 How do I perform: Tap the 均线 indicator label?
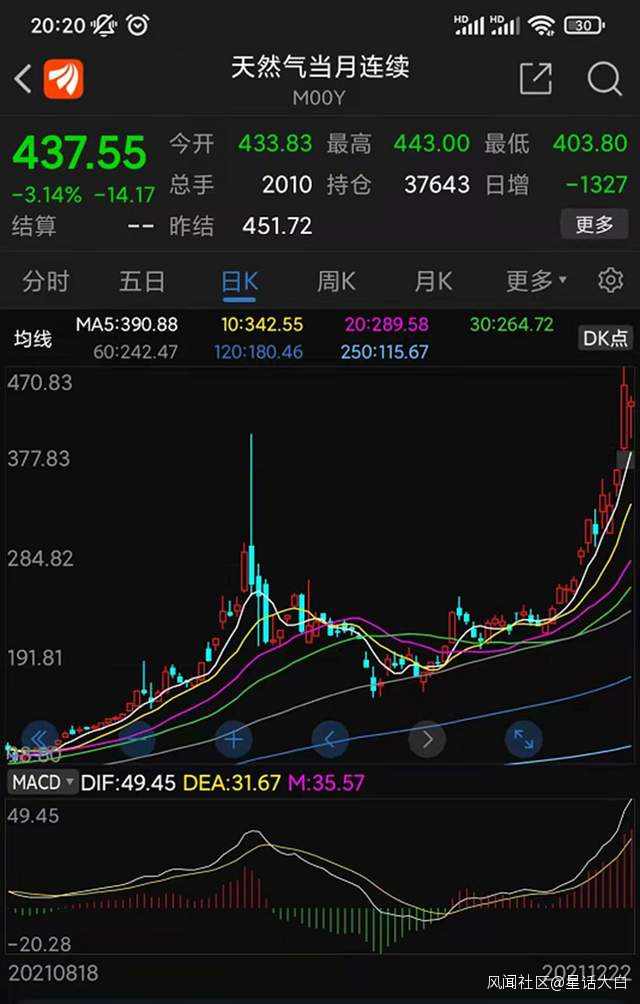(x=32, y=339)
